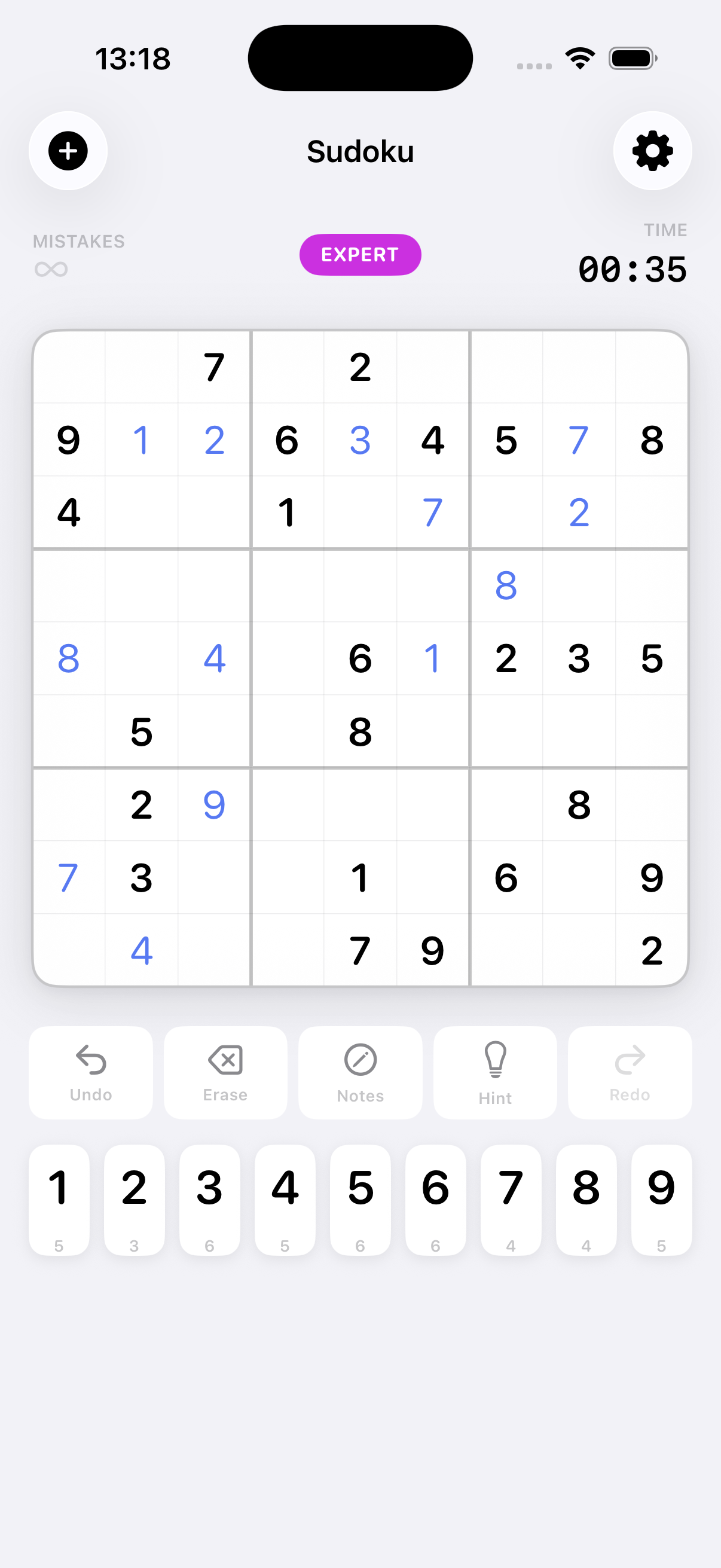Place number 7 using the keypad
This screenshot has width=721, height=1568.
click(511, 1199)
